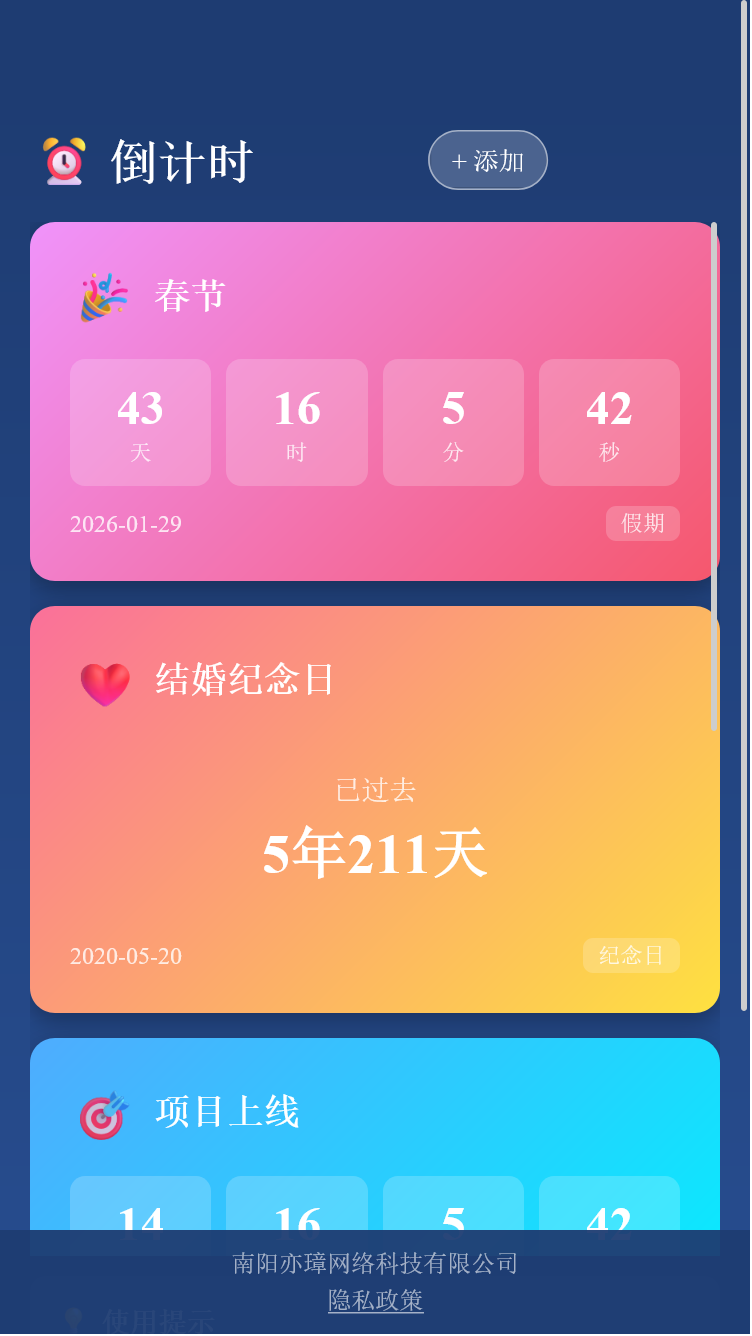Click the 假期 tag on 春节 card
The image size is (752, 1336).
point(642,523)
